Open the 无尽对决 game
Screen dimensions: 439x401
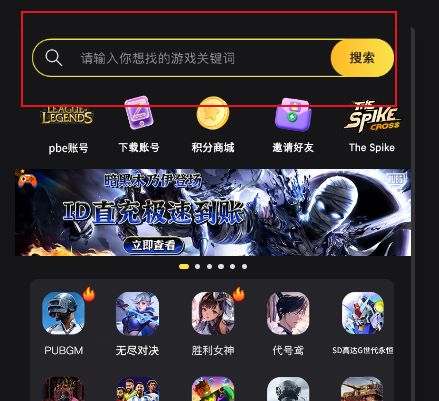pos(137,323)
